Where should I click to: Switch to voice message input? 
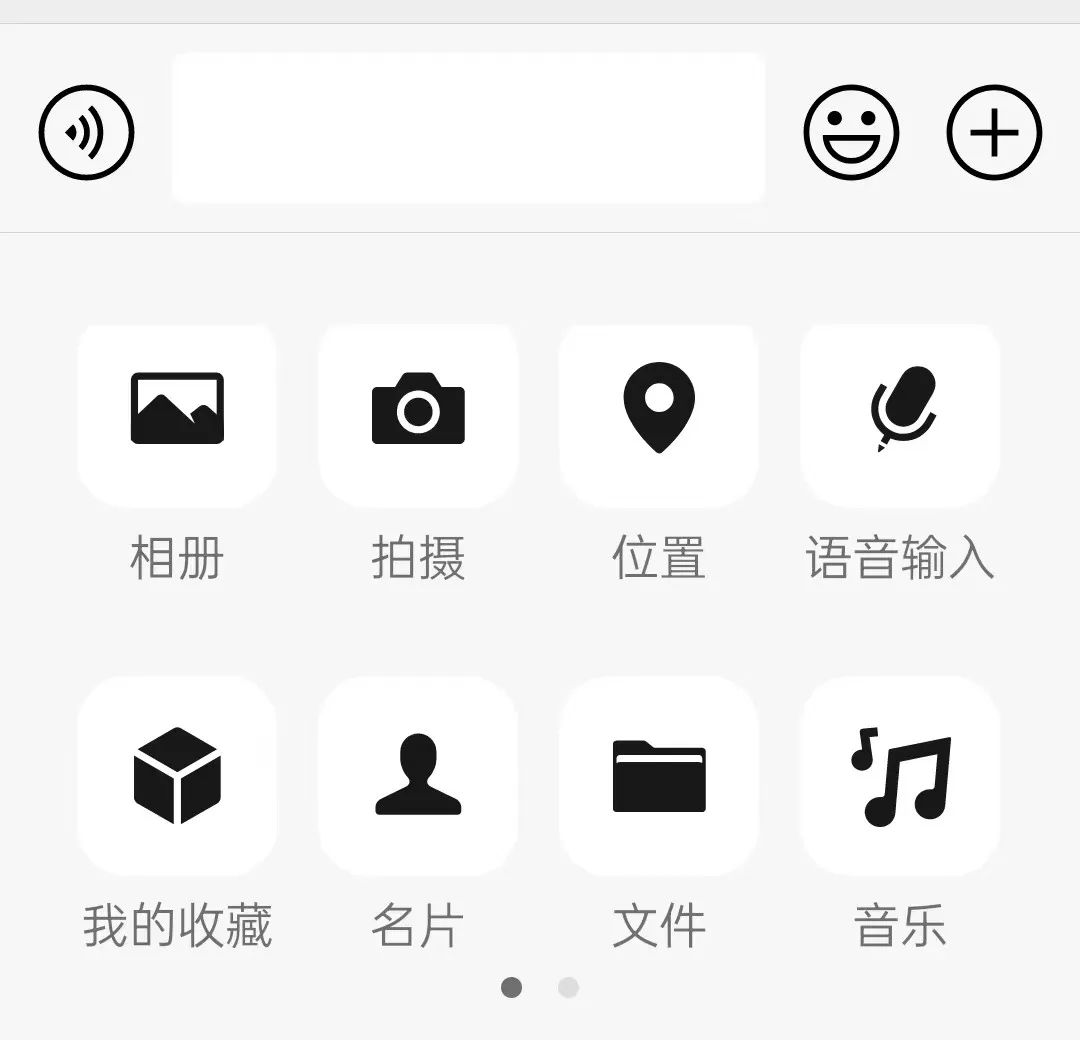[87, 132]
